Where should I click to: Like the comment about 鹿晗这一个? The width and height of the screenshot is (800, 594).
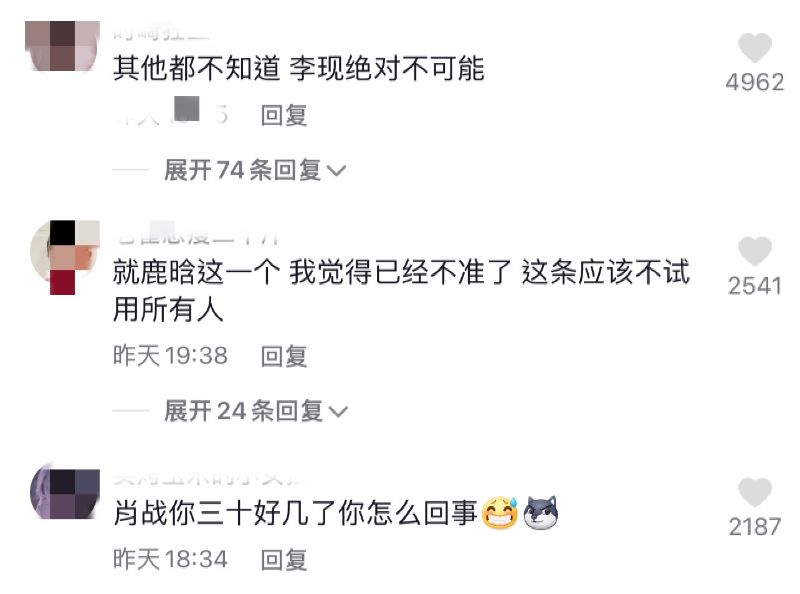[755, 252]
